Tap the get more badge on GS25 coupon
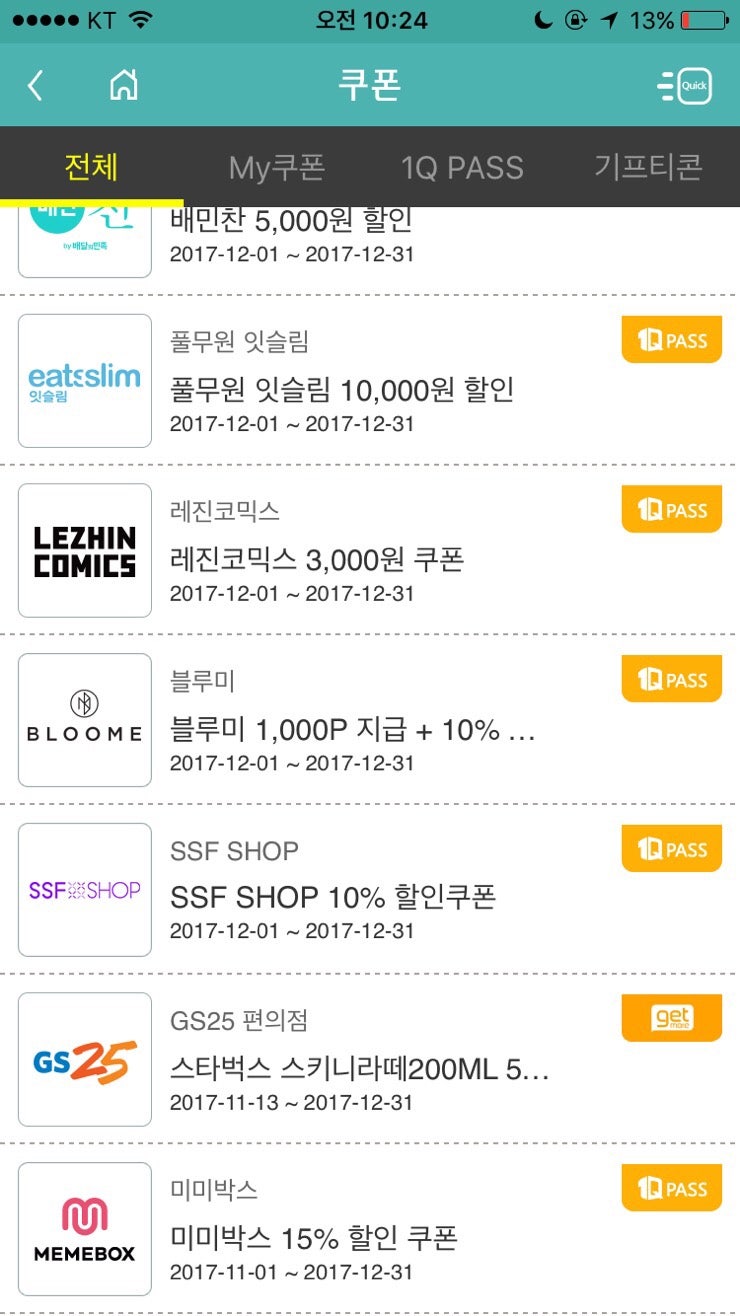 click(671, 1017)
